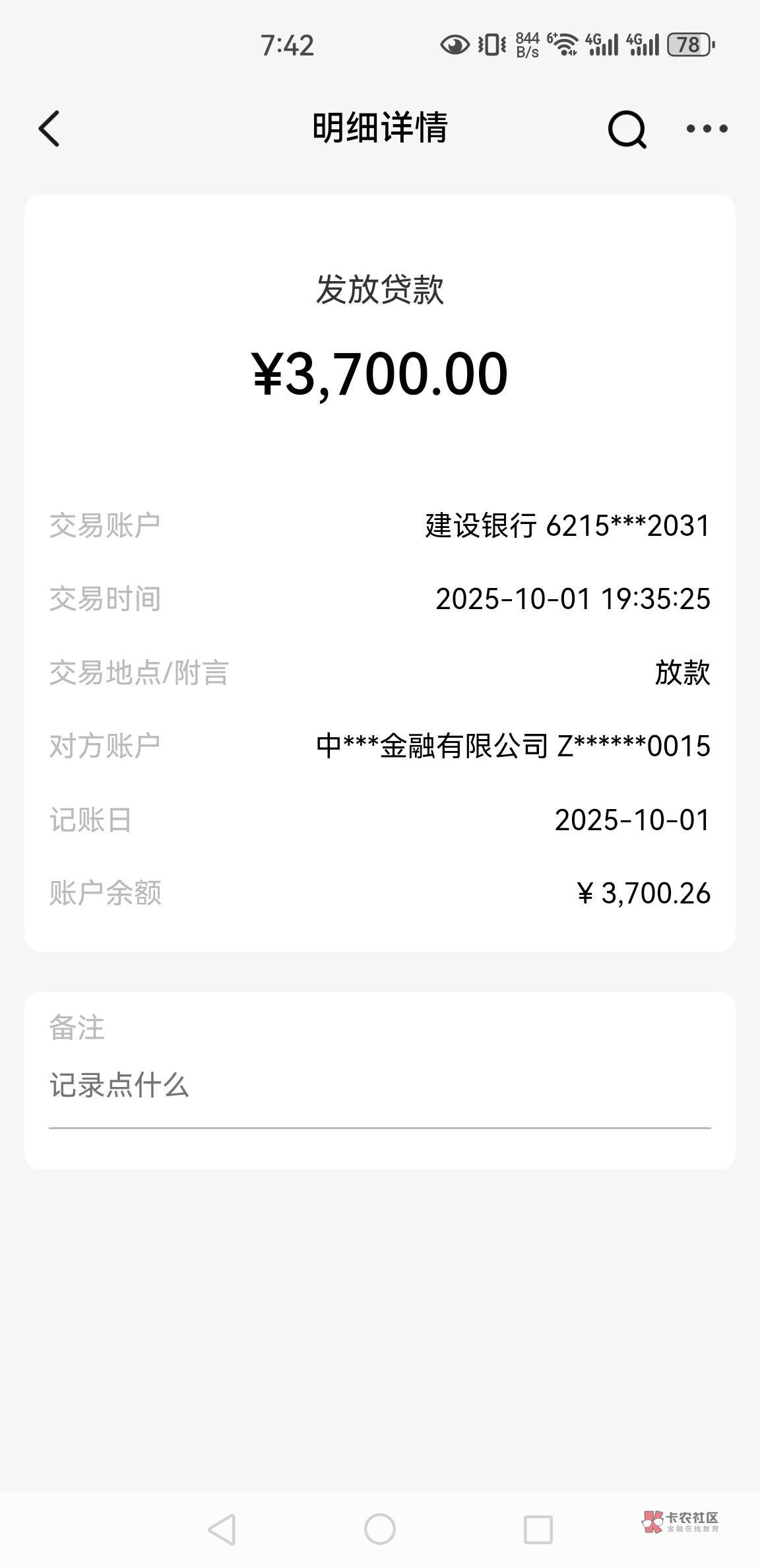Open the search magnifier icon
760x1568 pixels.
click(627, 129)
